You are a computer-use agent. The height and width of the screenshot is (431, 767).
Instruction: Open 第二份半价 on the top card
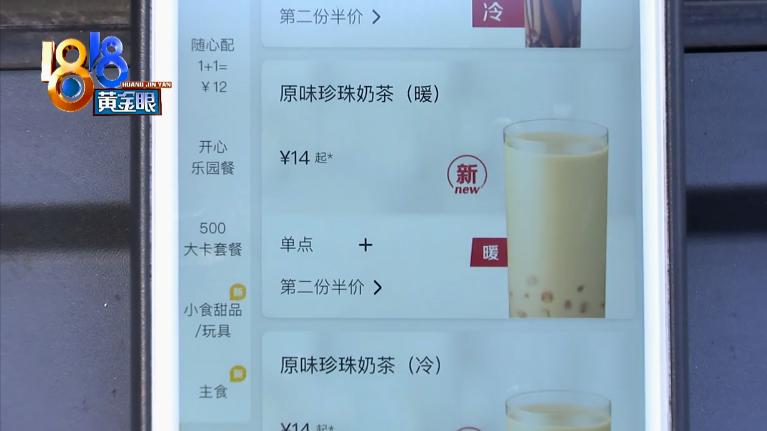pos(331,16)
